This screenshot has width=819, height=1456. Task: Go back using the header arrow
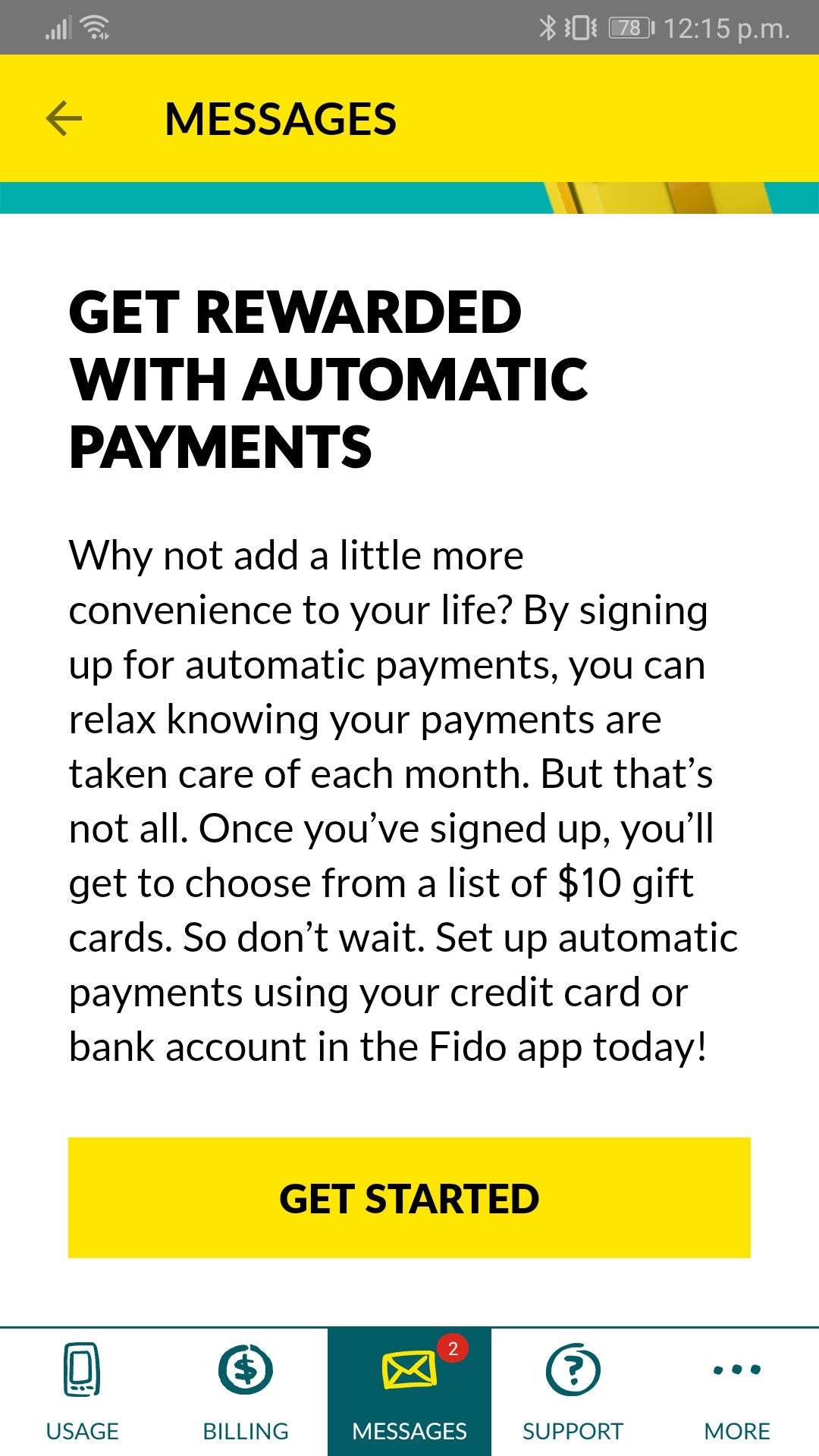pos(64,119)
